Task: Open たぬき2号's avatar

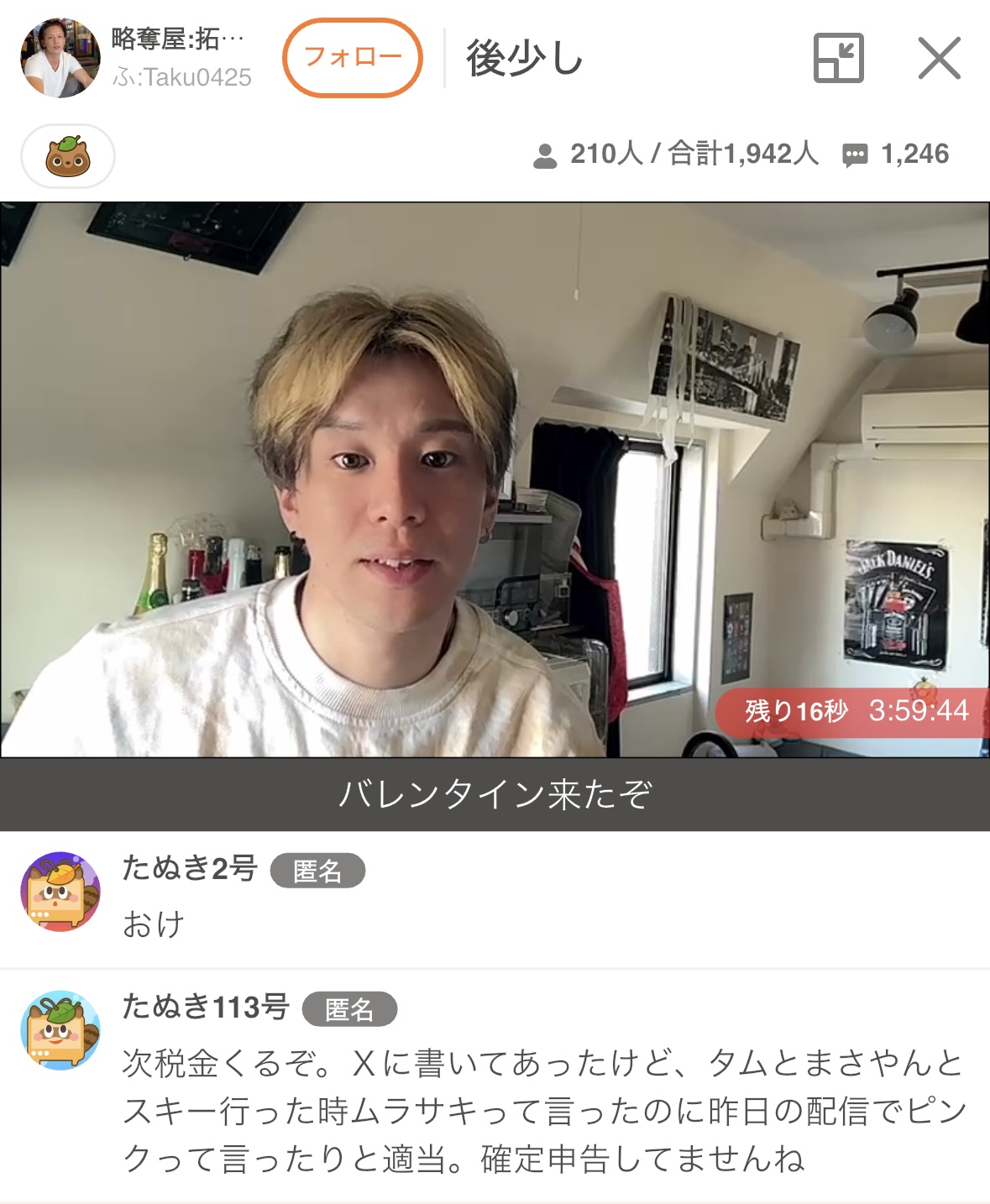Action: pos(60,892)
